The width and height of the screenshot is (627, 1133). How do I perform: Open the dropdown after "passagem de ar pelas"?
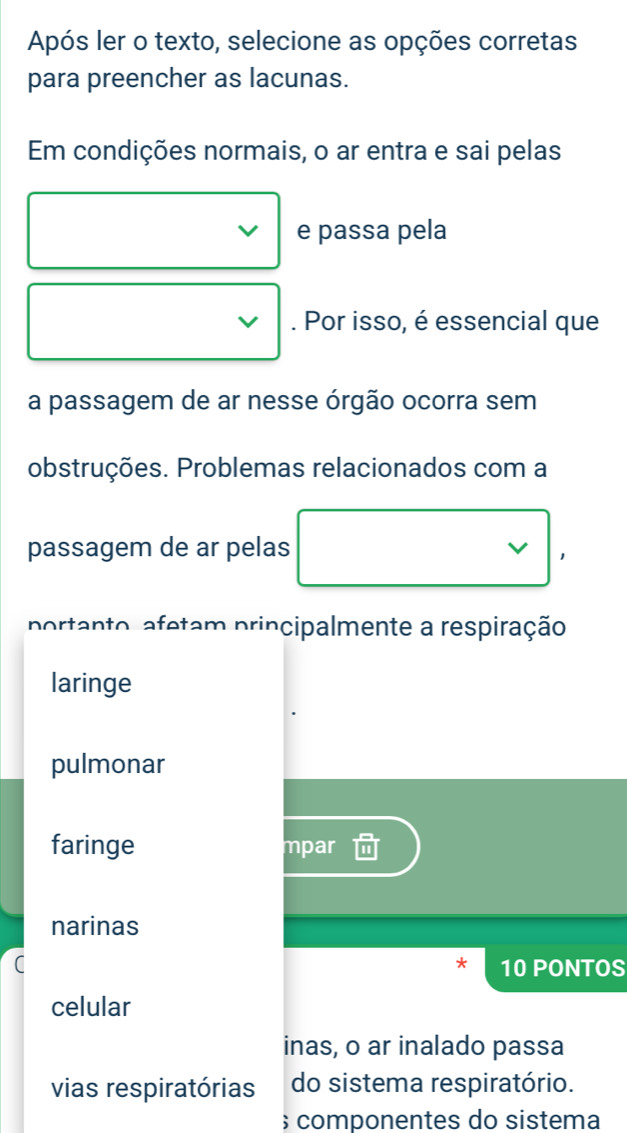(x=422, y=547)
